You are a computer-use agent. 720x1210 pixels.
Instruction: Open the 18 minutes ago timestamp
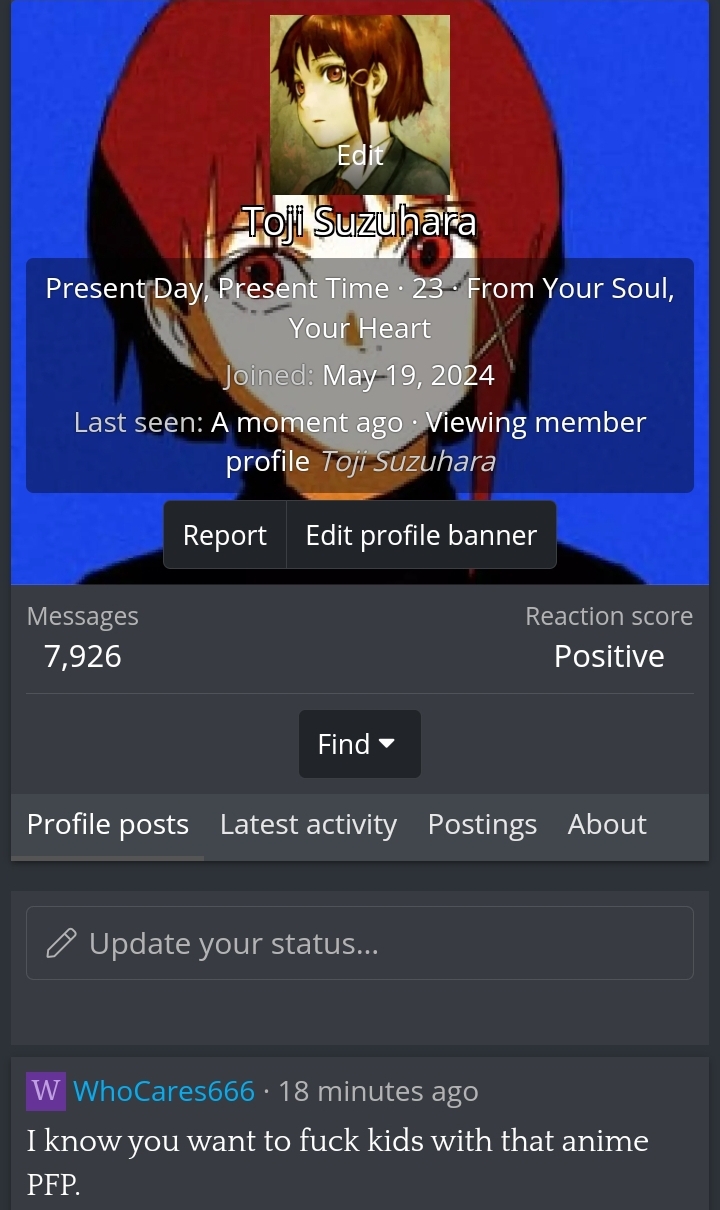point(378,1091)
